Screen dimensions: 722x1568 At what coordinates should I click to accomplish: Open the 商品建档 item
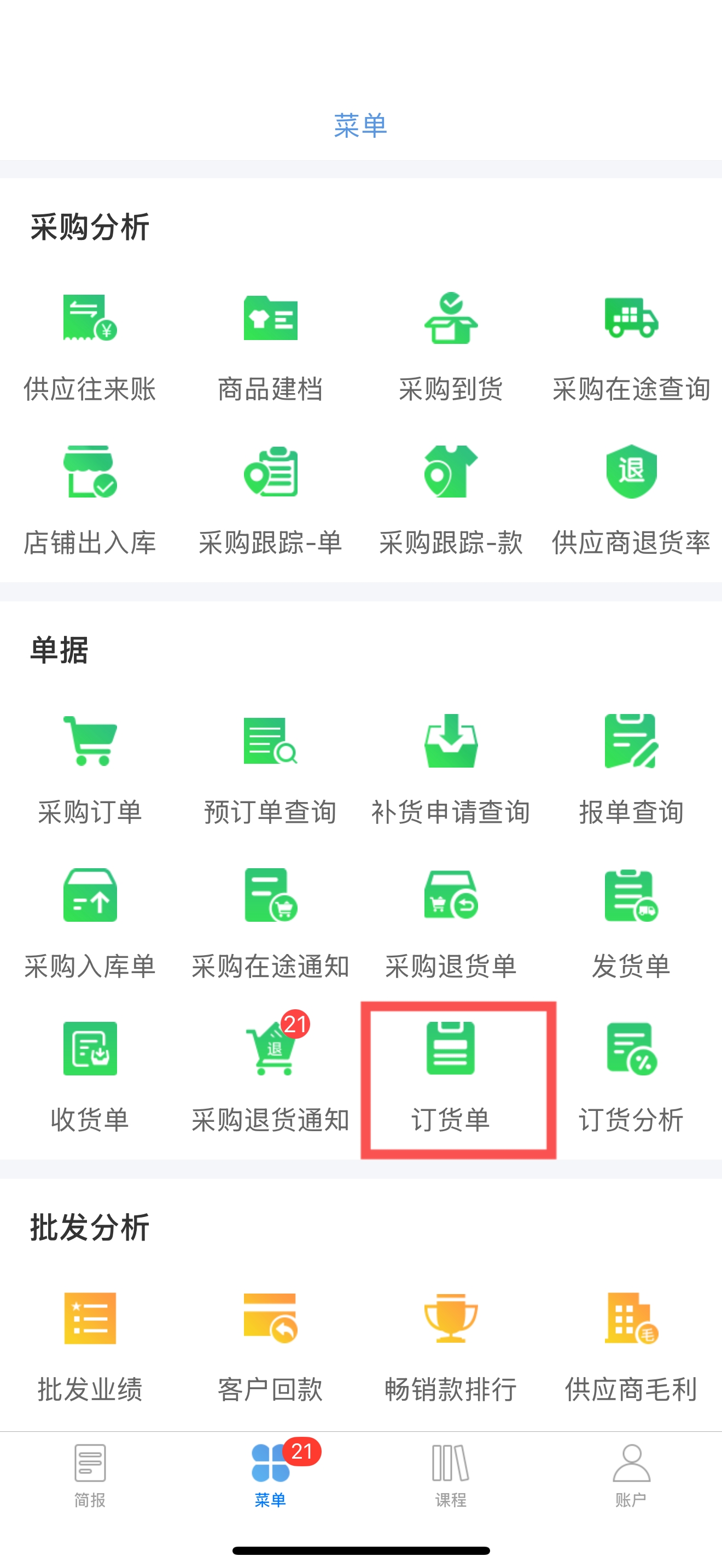pyautogui.click(x=270, y=348)
